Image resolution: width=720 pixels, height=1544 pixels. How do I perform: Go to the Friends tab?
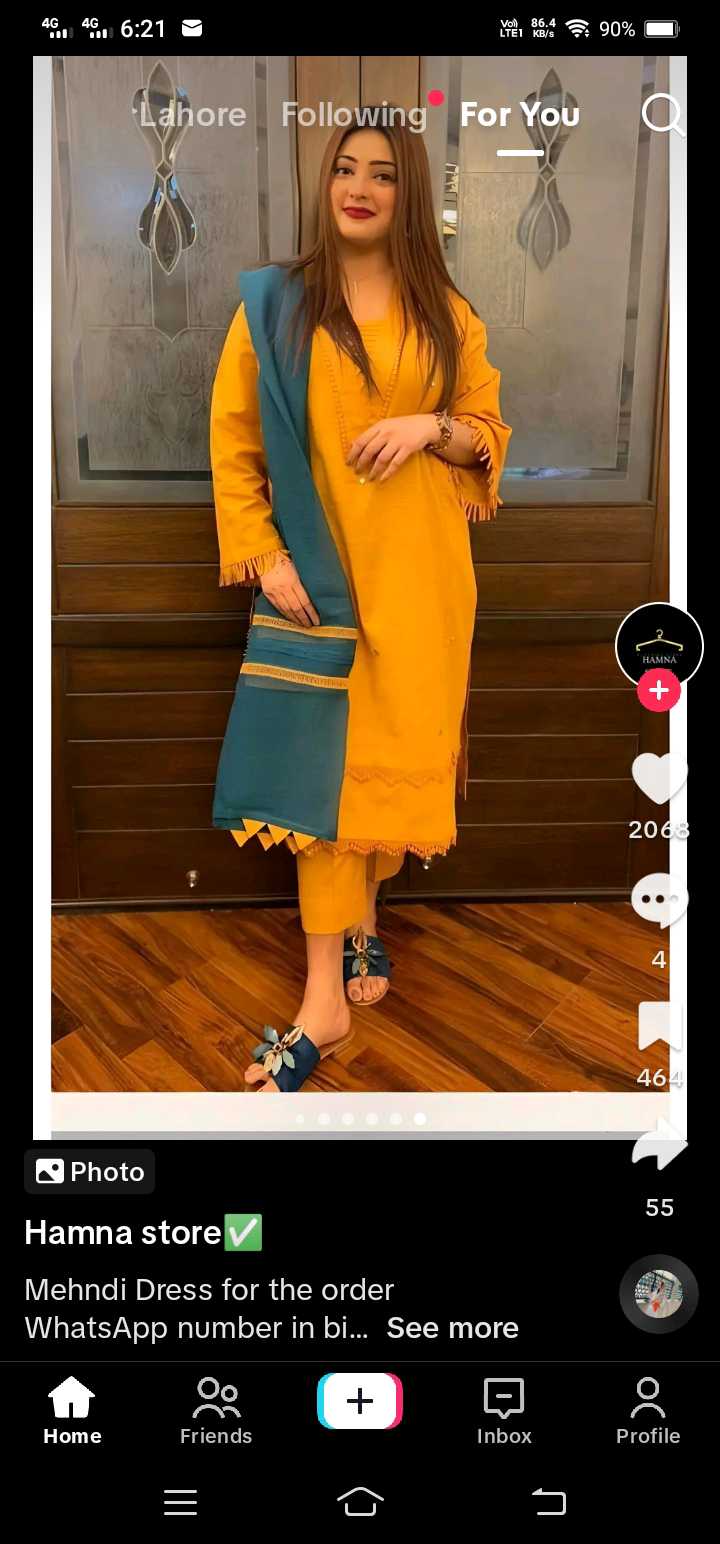pyautogui.click(x=216, y=1411)
